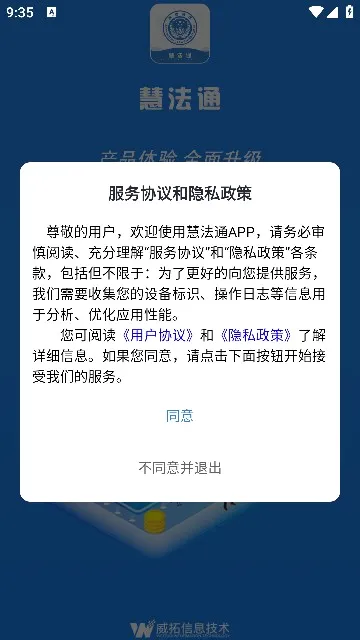The height and width of the screenshot is (640, 360).
Task: Open the 《隐私政策》 link
Action: [256, 336]
